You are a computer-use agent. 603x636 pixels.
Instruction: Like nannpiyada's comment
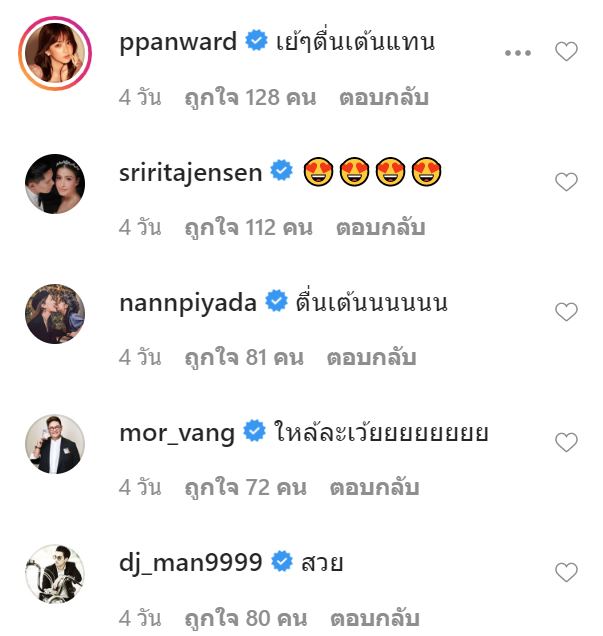point(566,312)
